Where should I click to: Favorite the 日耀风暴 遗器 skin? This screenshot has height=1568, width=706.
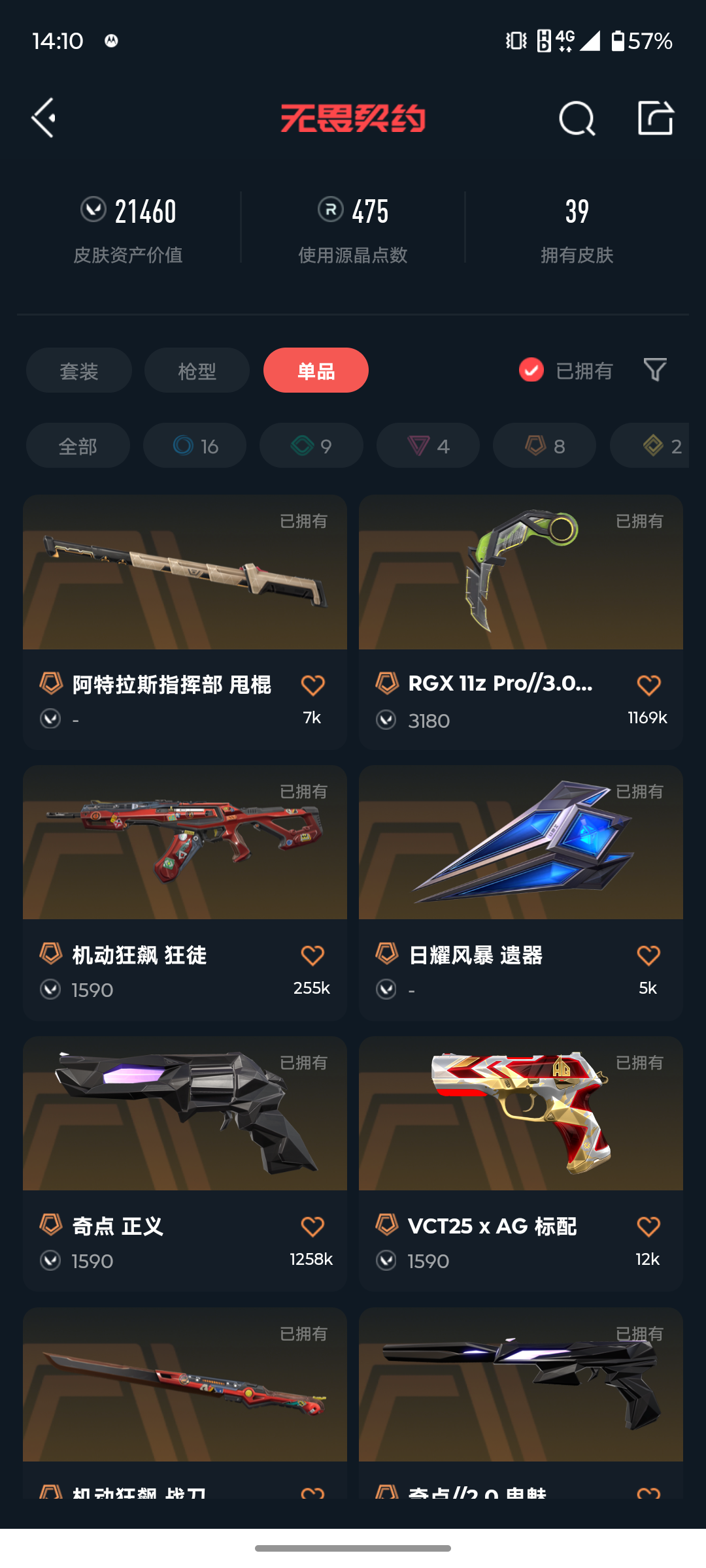tap(648, 956)
